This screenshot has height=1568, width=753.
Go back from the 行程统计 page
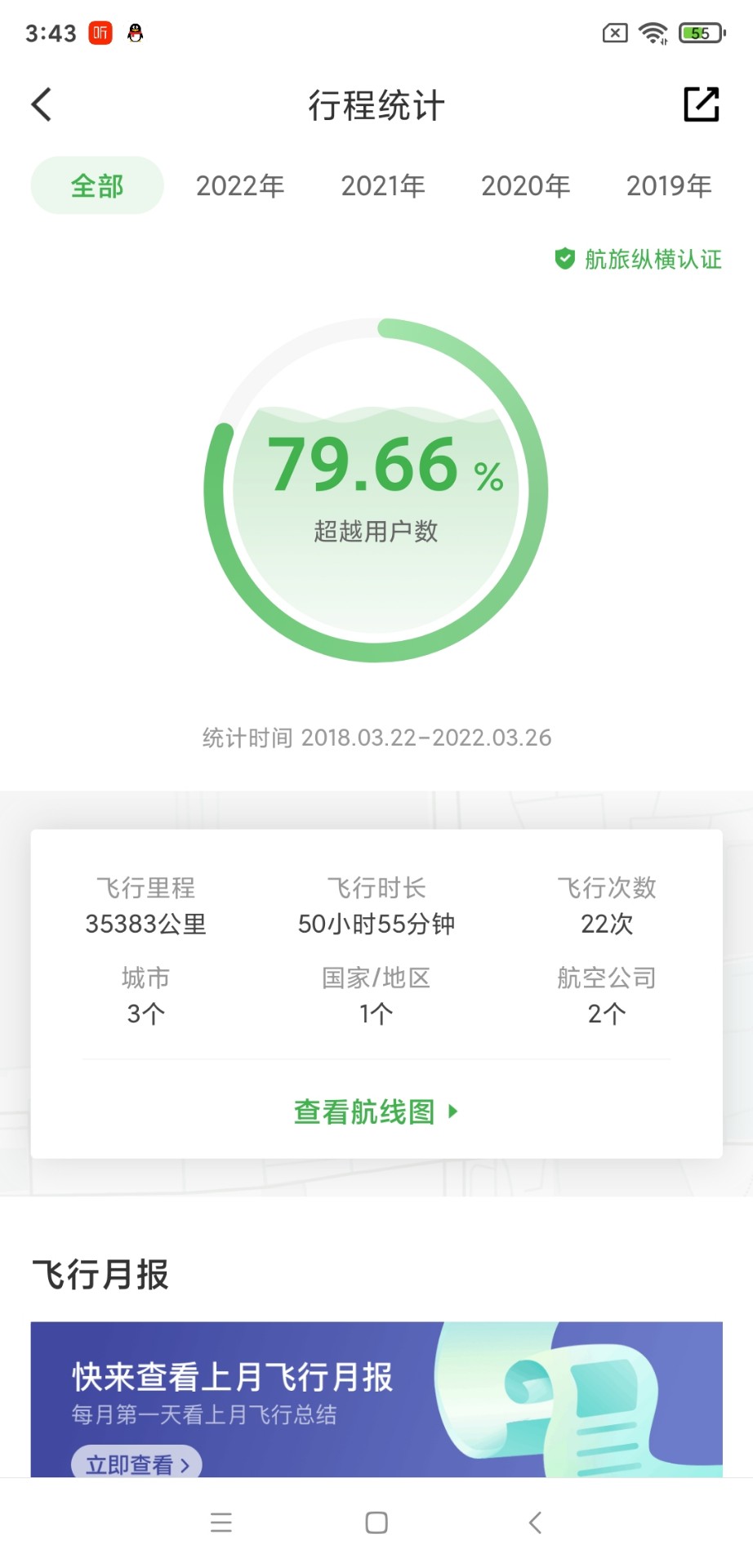point(42,105)
